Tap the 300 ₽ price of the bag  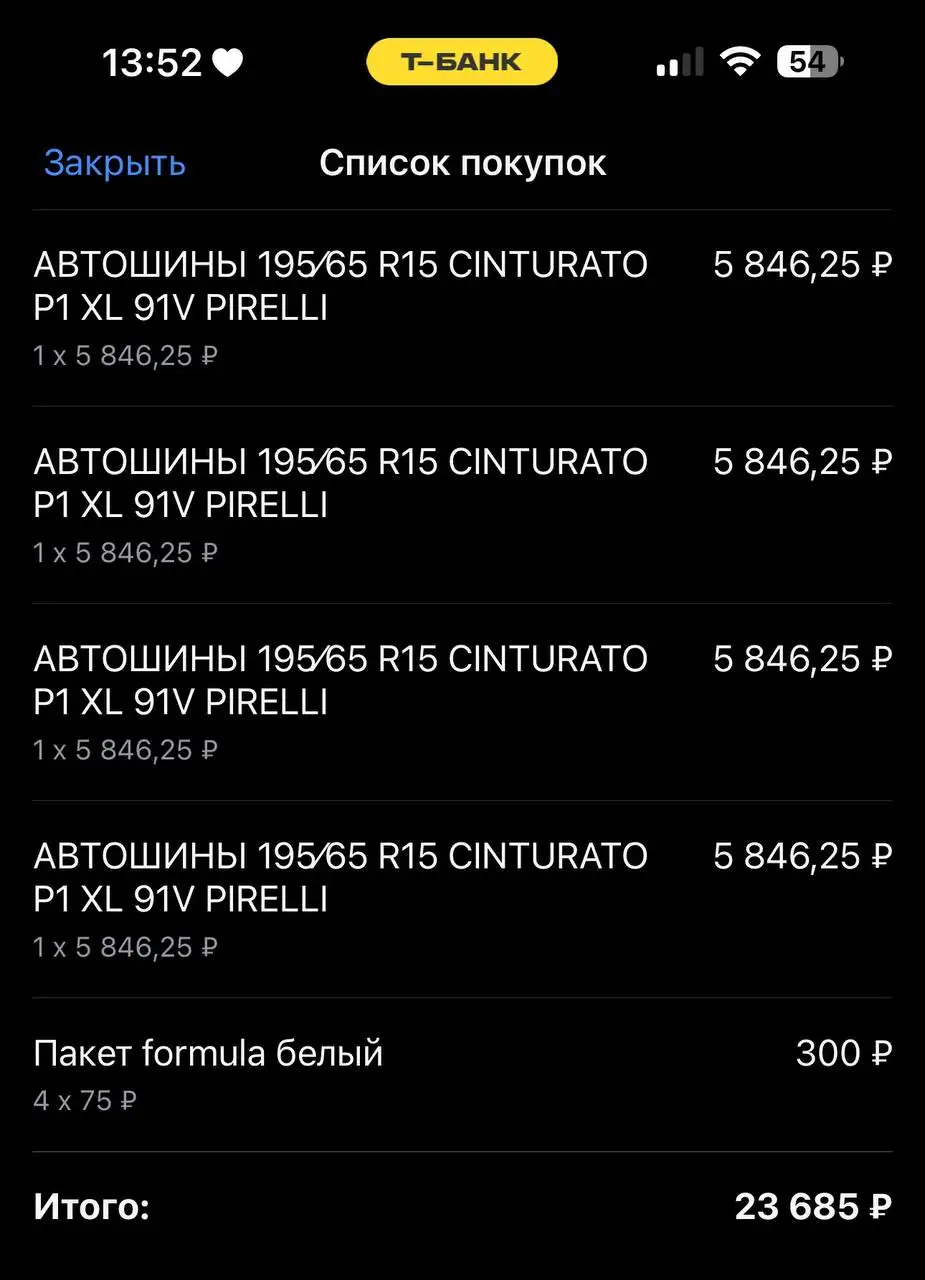pos(843,1053)
